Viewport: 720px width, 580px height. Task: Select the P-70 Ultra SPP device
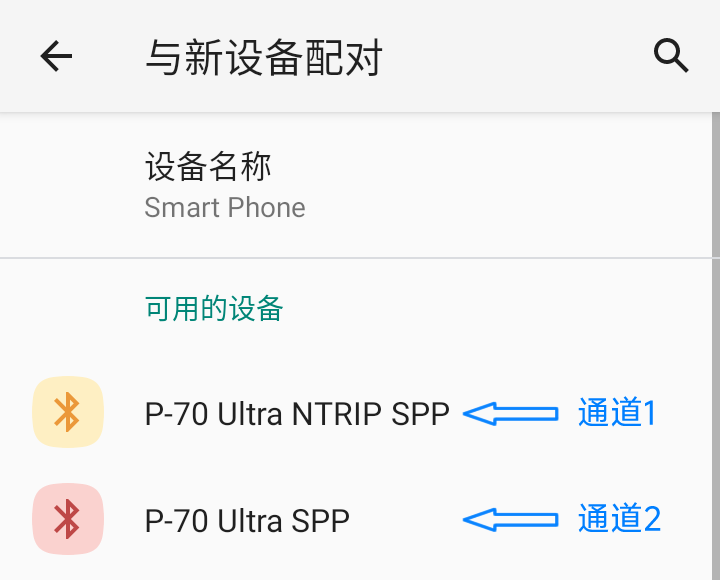[x=247, y=520]
